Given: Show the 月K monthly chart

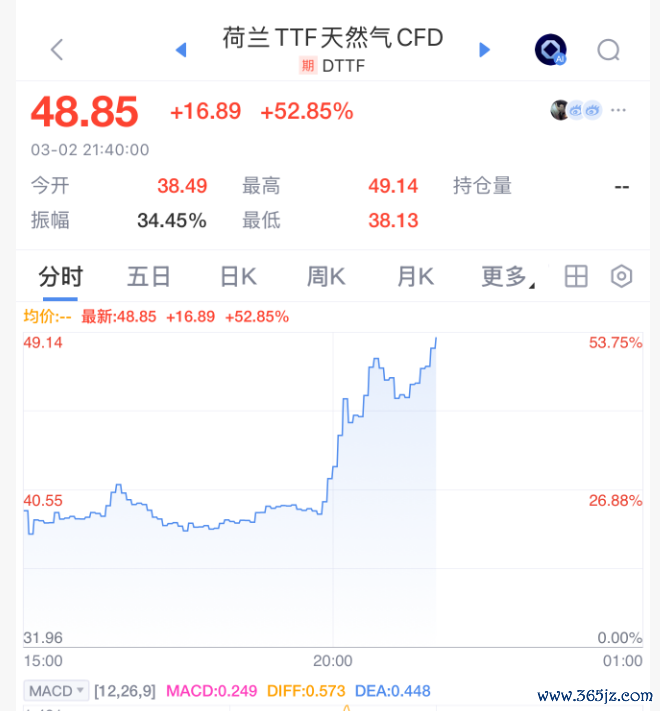Looking at the screenshot, I should click(415, 277).
